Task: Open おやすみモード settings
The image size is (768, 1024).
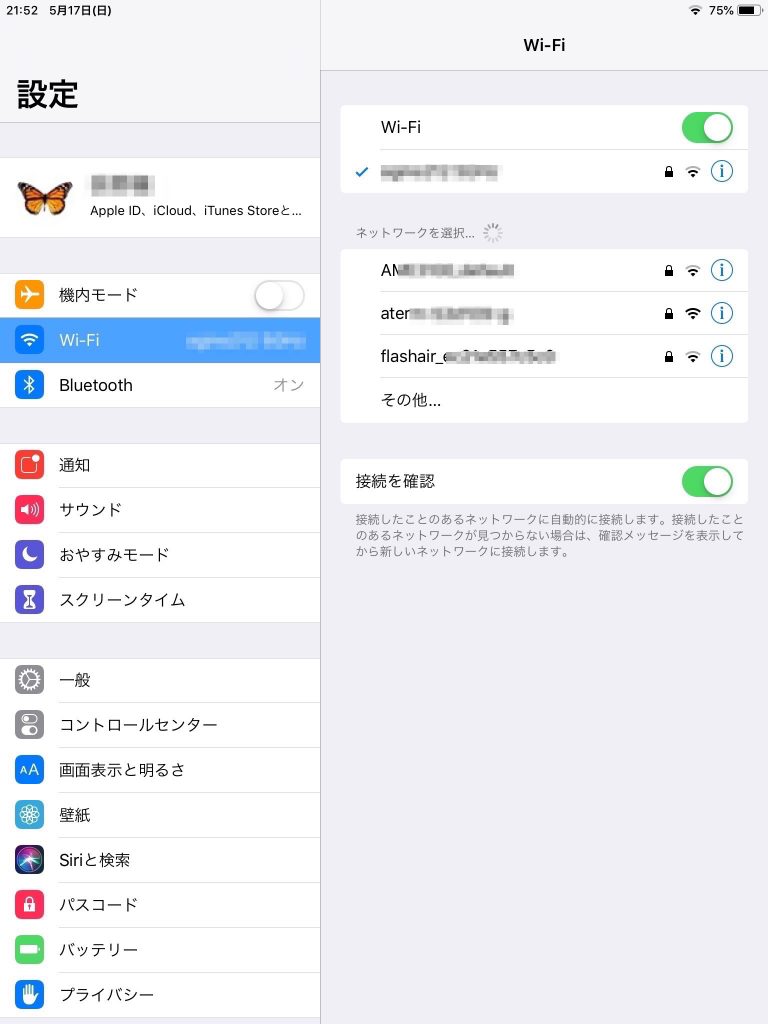Action: [160, 555]
